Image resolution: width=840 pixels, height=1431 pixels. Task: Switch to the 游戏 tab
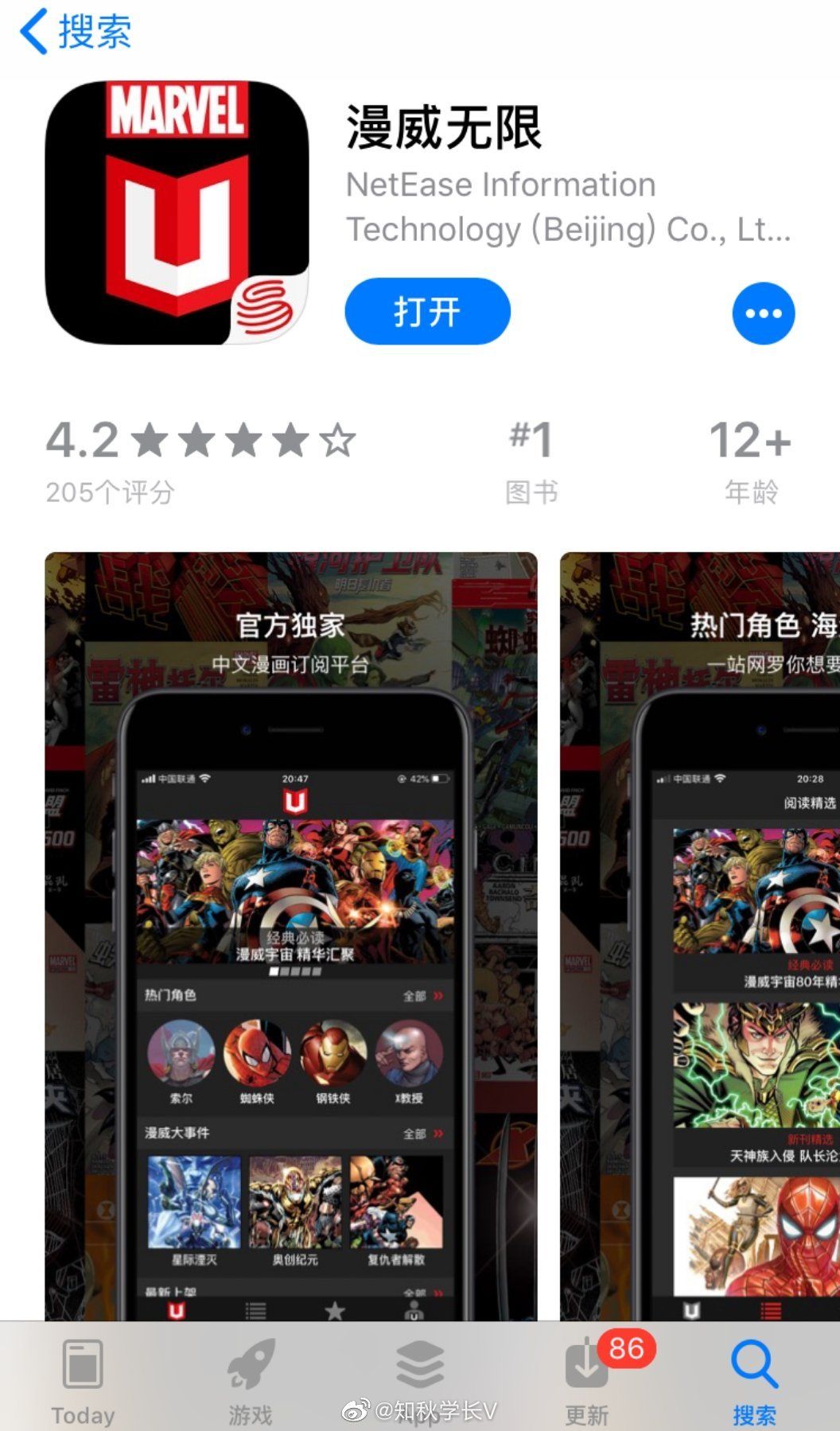251,1380
